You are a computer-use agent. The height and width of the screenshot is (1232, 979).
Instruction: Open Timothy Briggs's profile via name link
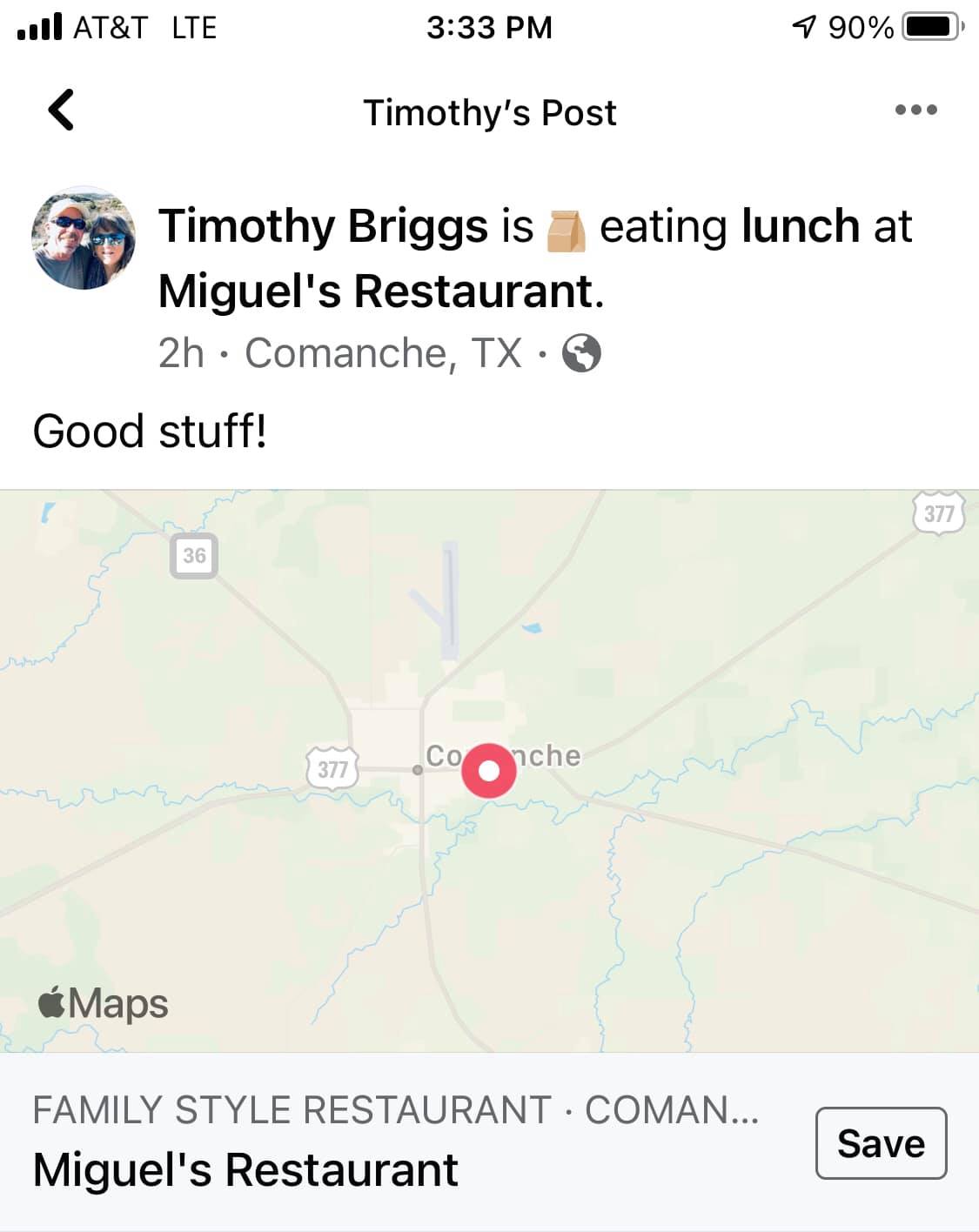(322, 226)
